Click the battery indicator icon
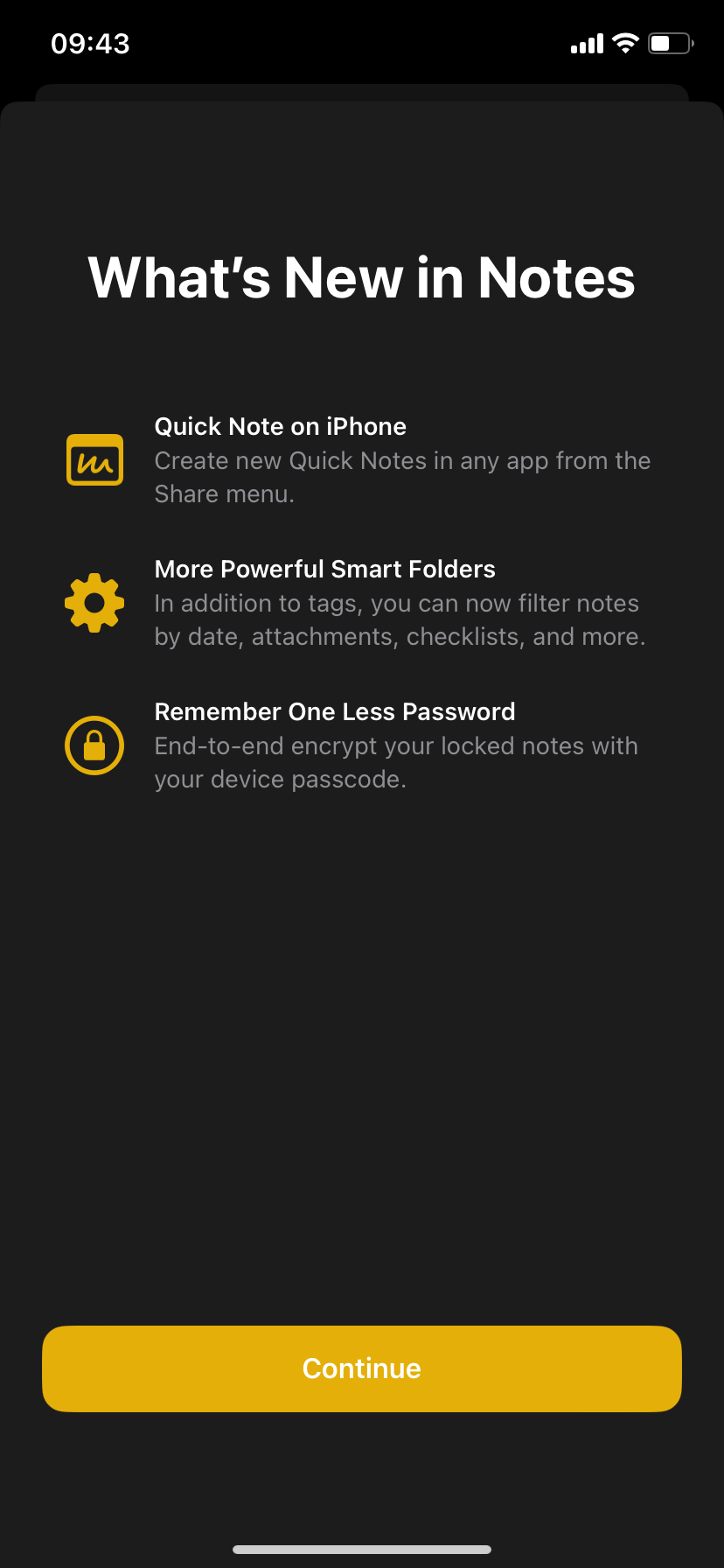 pos(669,42)
